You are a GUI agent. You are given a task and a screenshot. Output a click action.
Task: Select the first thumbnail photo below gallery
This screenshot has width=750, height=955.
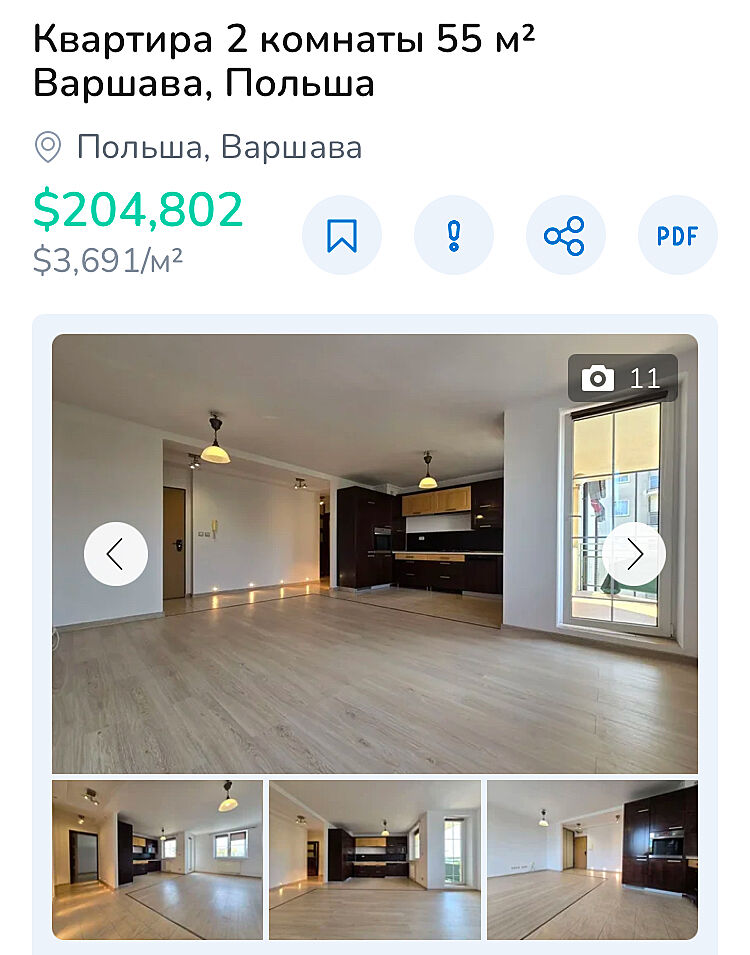(158, 860)
